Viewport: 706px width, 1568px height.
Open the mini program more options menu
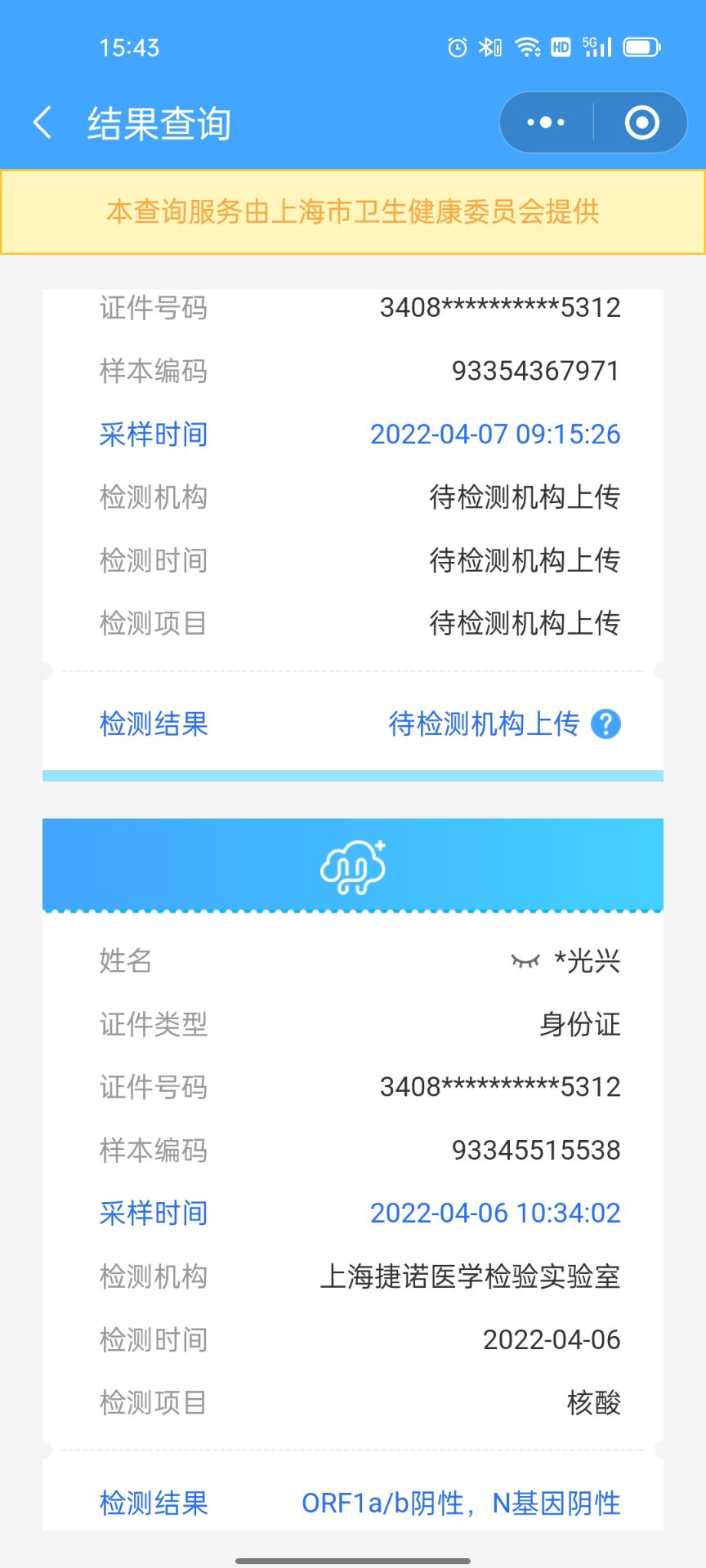click(546, 123)
